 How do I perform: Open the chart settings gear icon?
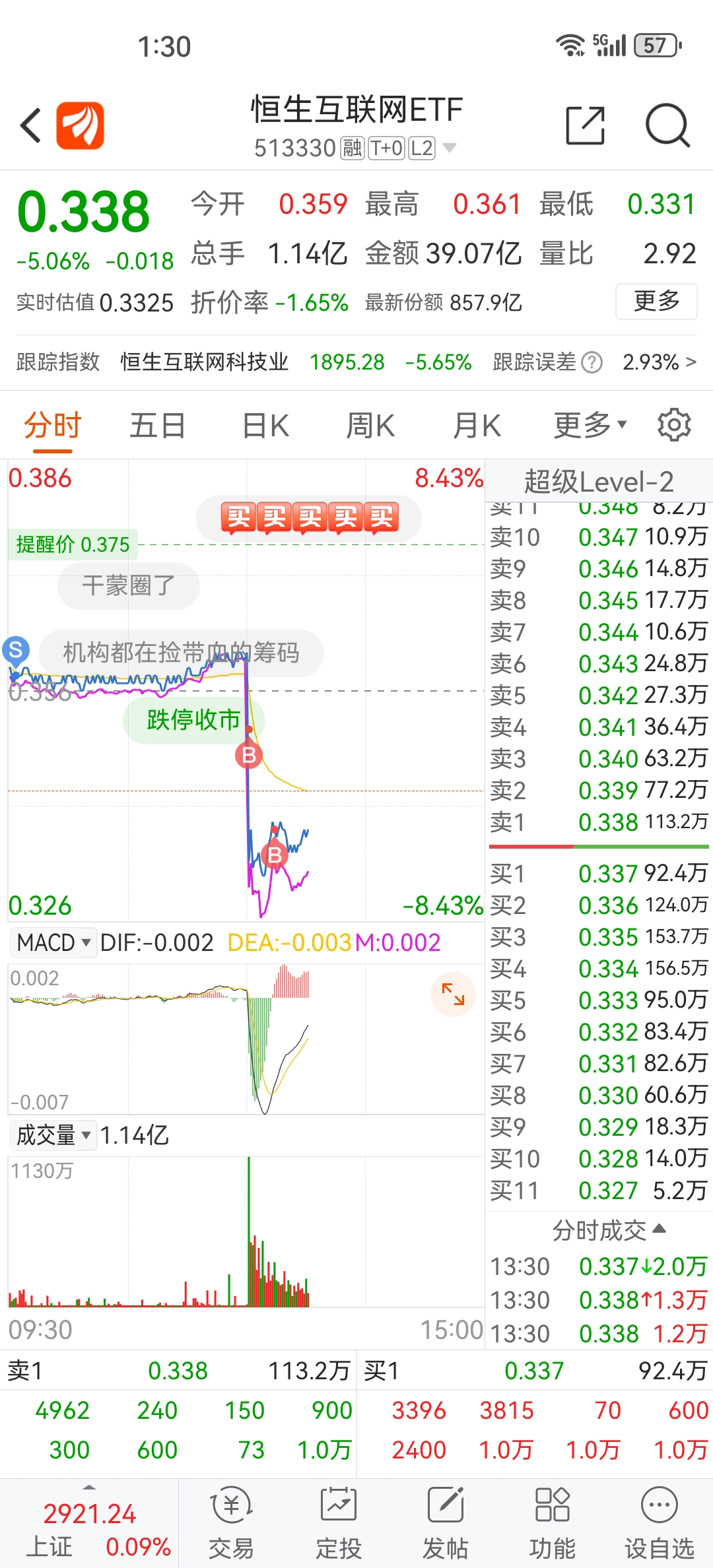point(675,426)
